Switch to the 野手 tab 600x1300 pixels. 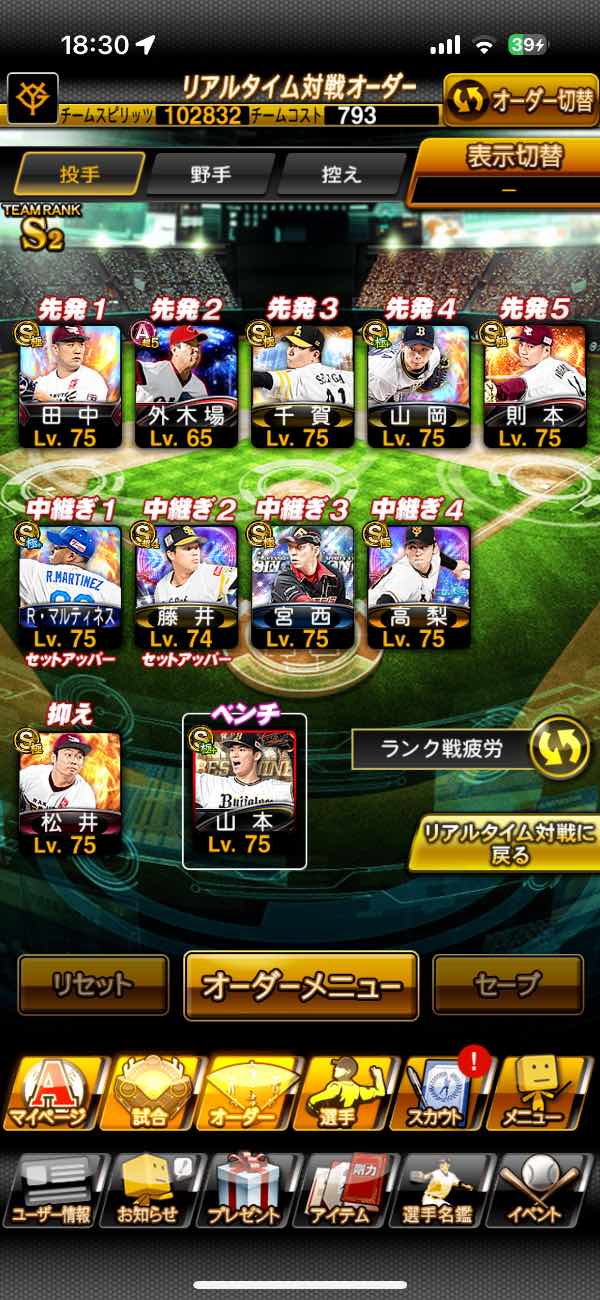point(210,175)
